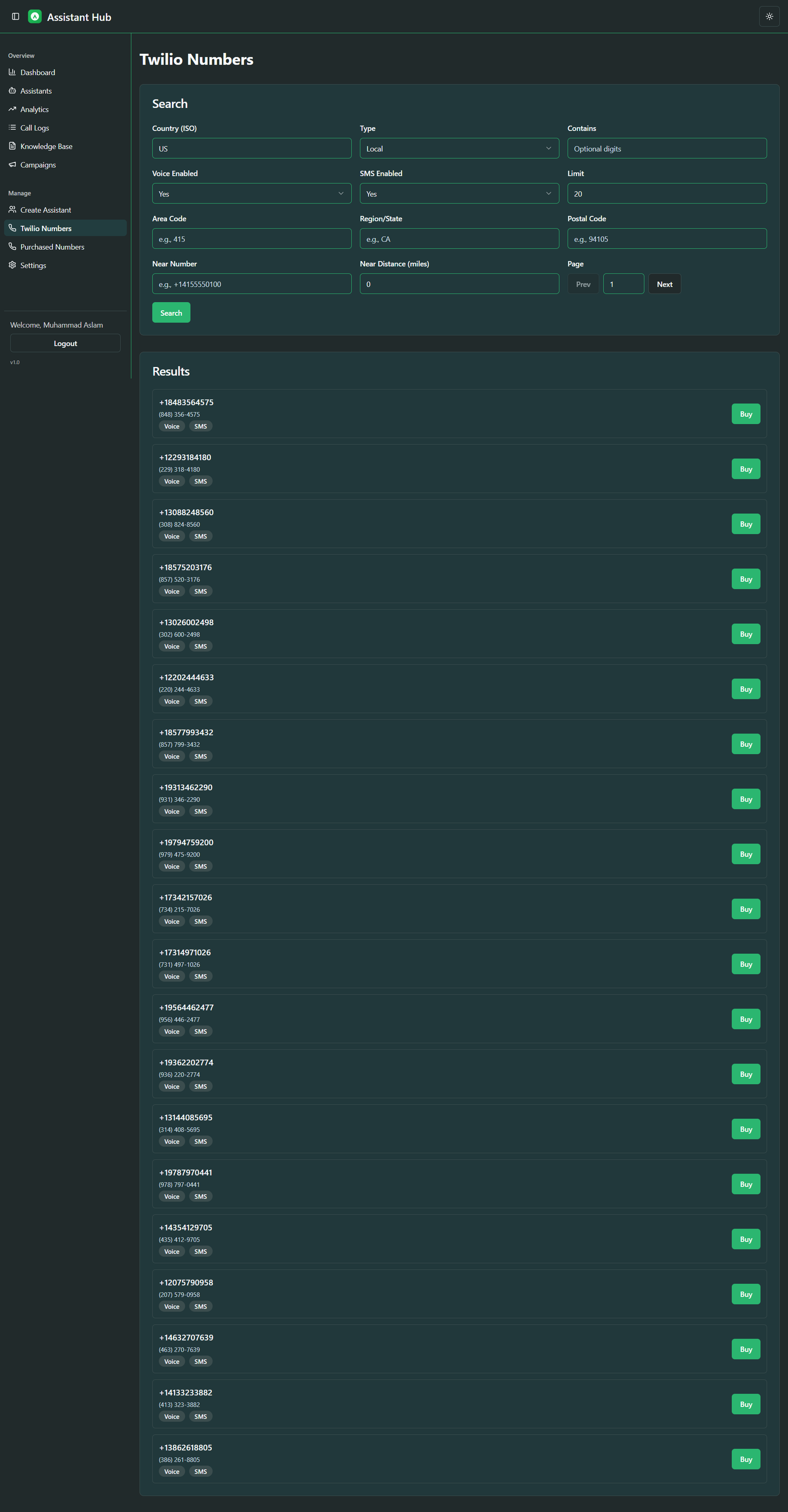Open Purchased Numbers
Image resolution: width=788 pixels, height=1512 pixels.
point(52,247)
